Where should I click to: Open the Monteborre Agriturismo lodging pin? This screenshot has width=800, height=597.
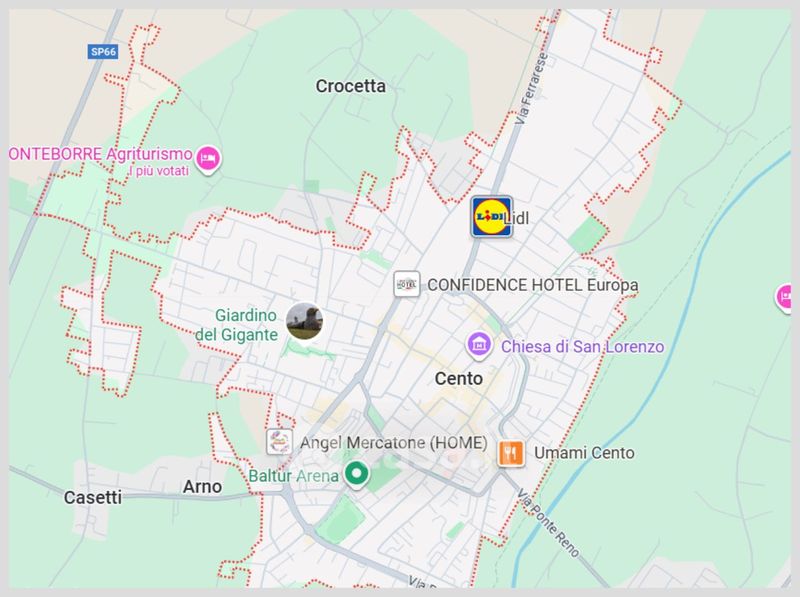click(208, 159)
